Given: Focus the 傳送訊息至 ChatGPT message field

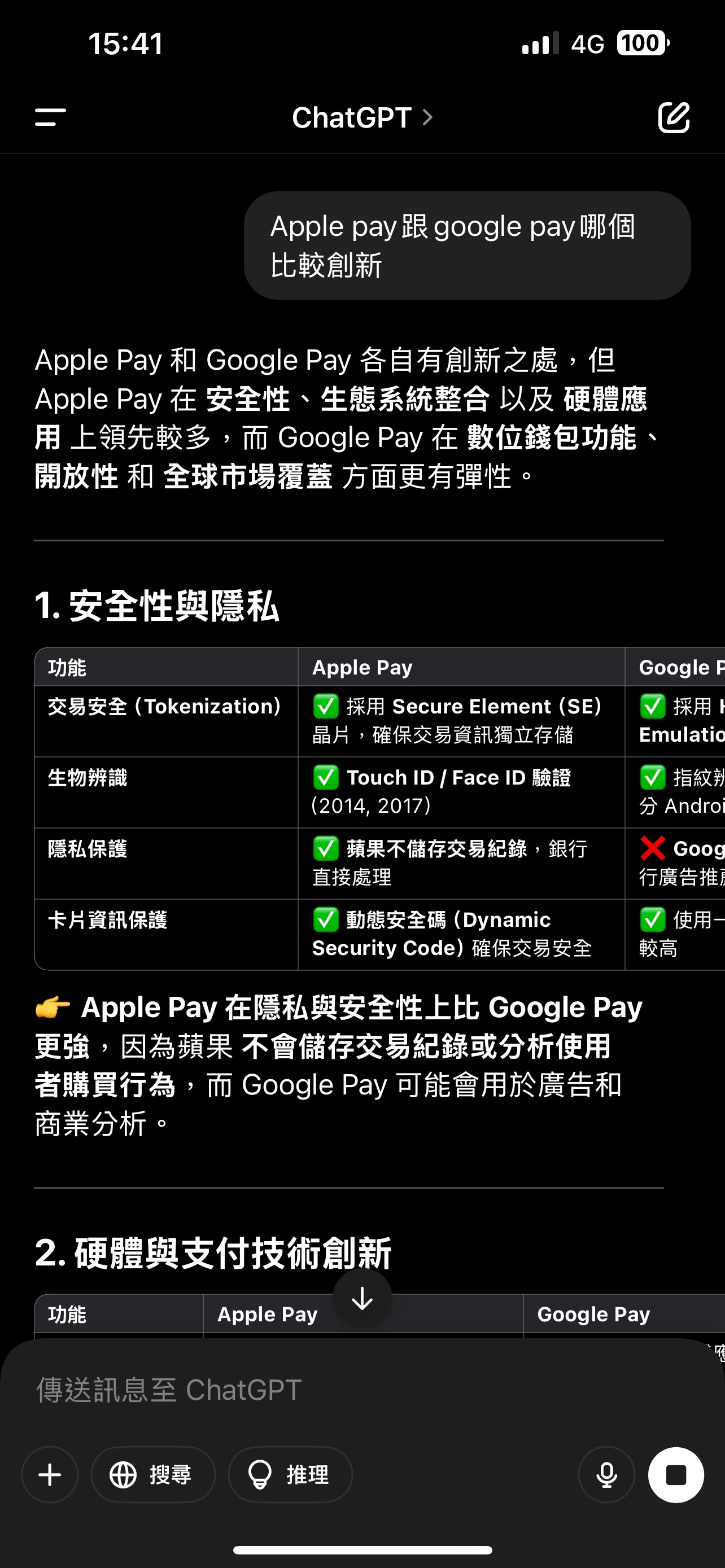Looking at the screenshot, I should [362, 1390].
